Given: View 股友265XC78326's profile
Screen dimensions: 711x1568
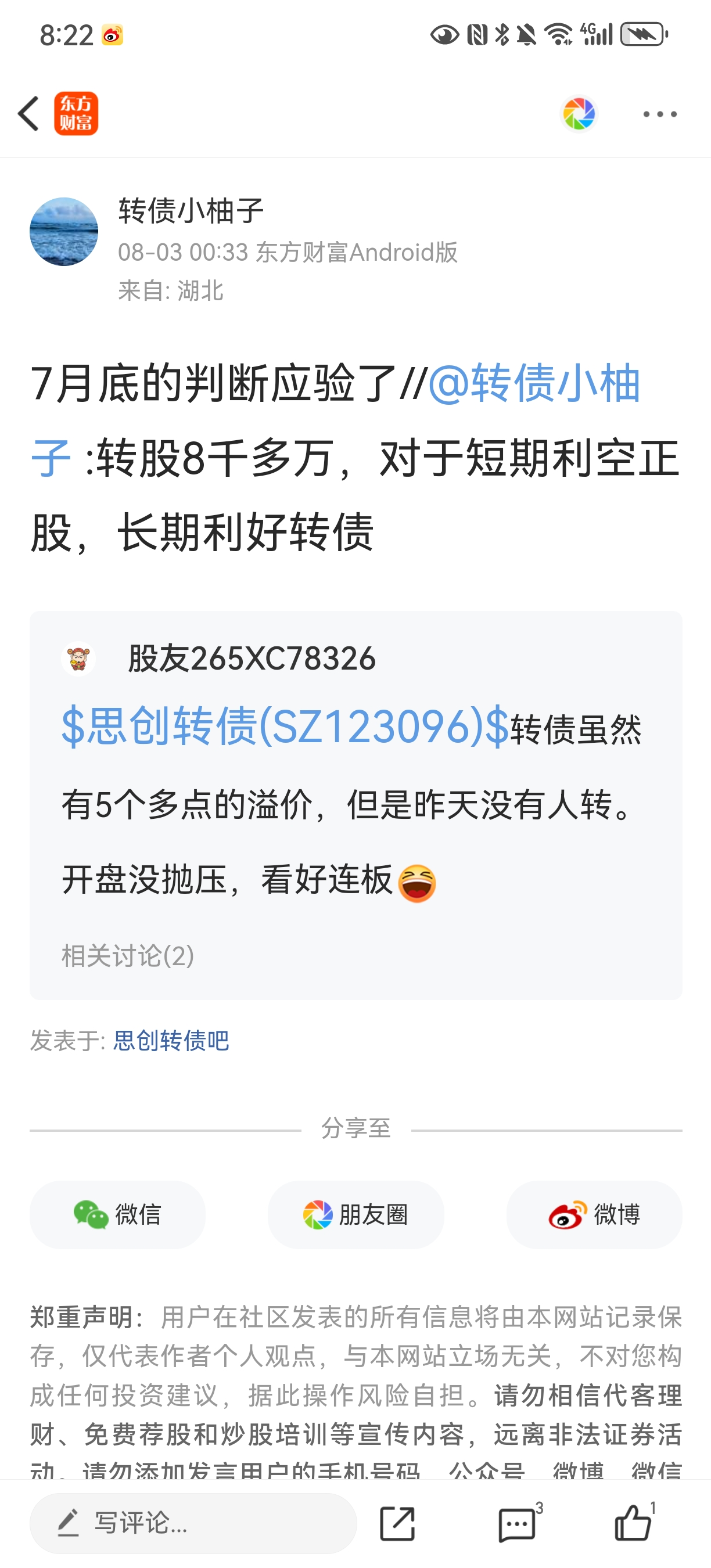Looking at the screenshot, I should [x=251, y=659].
